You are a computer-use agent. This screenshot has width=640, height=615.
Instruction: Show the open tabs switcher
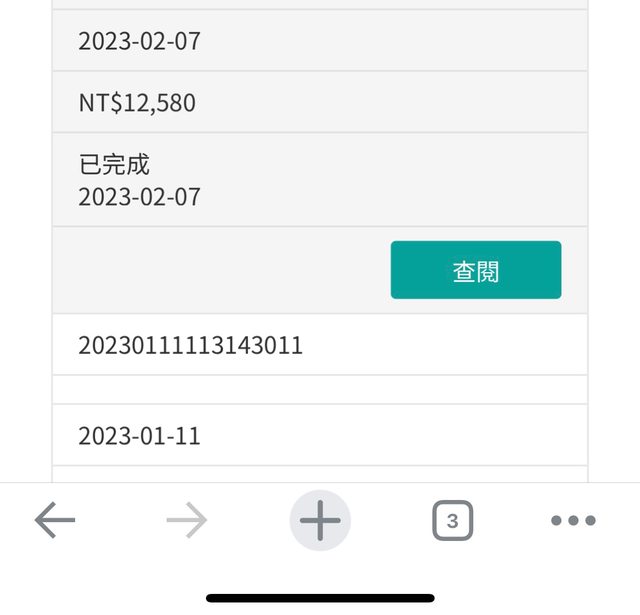click(x=452, y=520)
